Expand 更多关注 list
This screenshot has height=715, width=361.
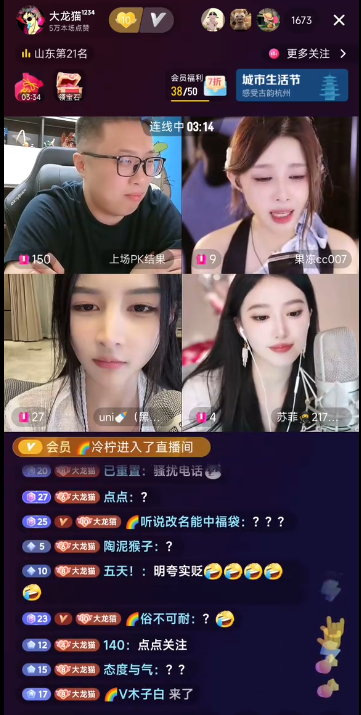(308, 54)
